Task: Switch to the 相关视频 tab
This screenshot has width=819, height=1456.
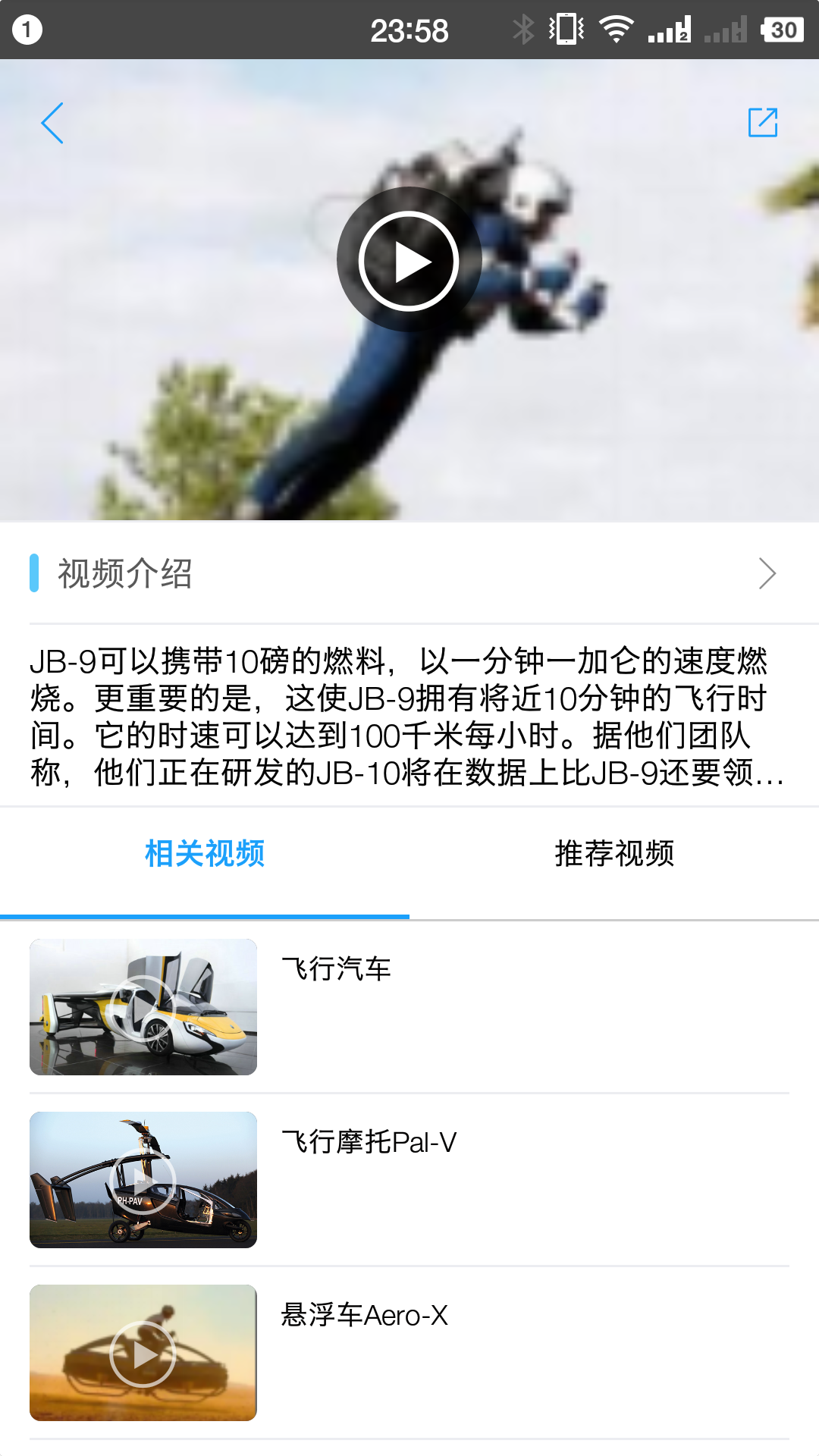Action: [205, 854]
